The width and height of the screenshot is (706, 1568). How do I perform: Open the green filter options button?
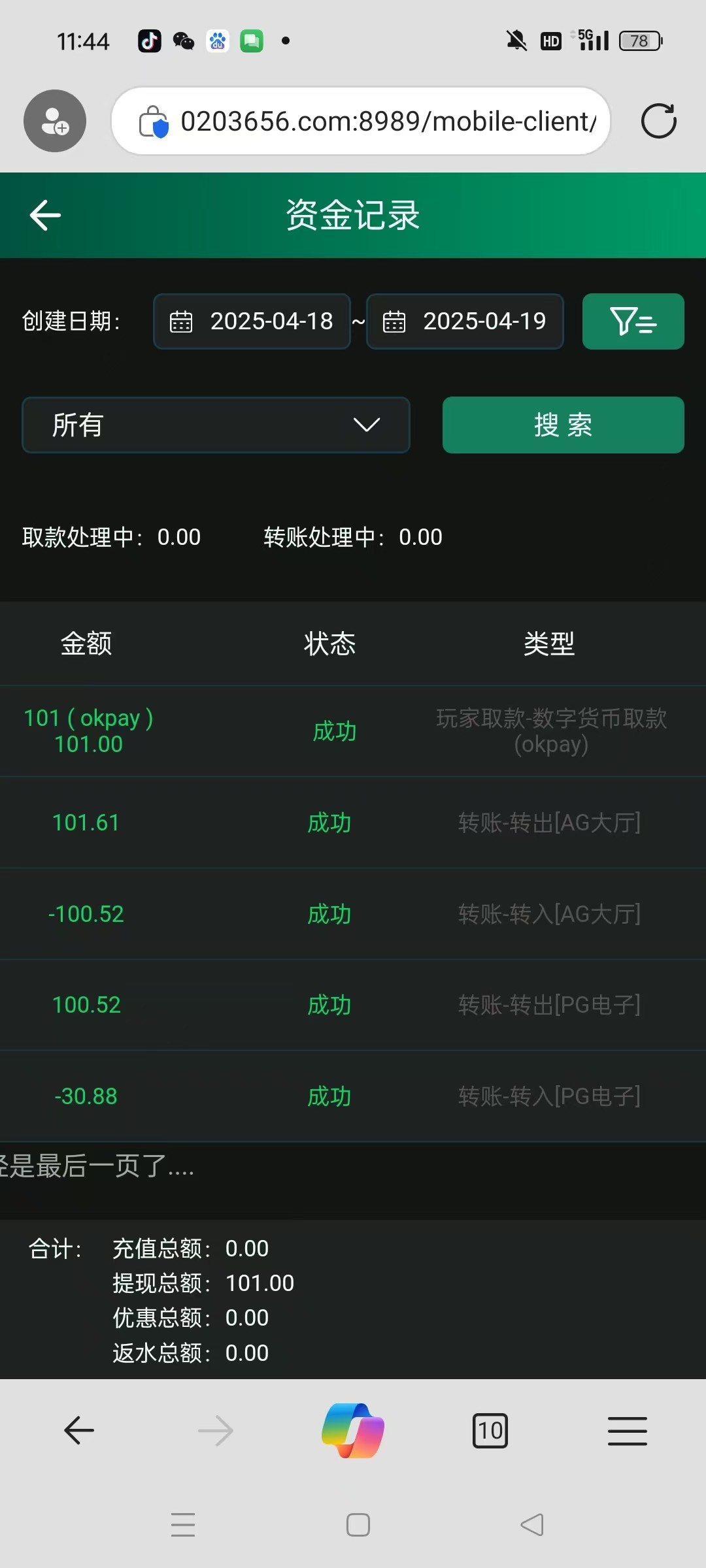[633, 321]
